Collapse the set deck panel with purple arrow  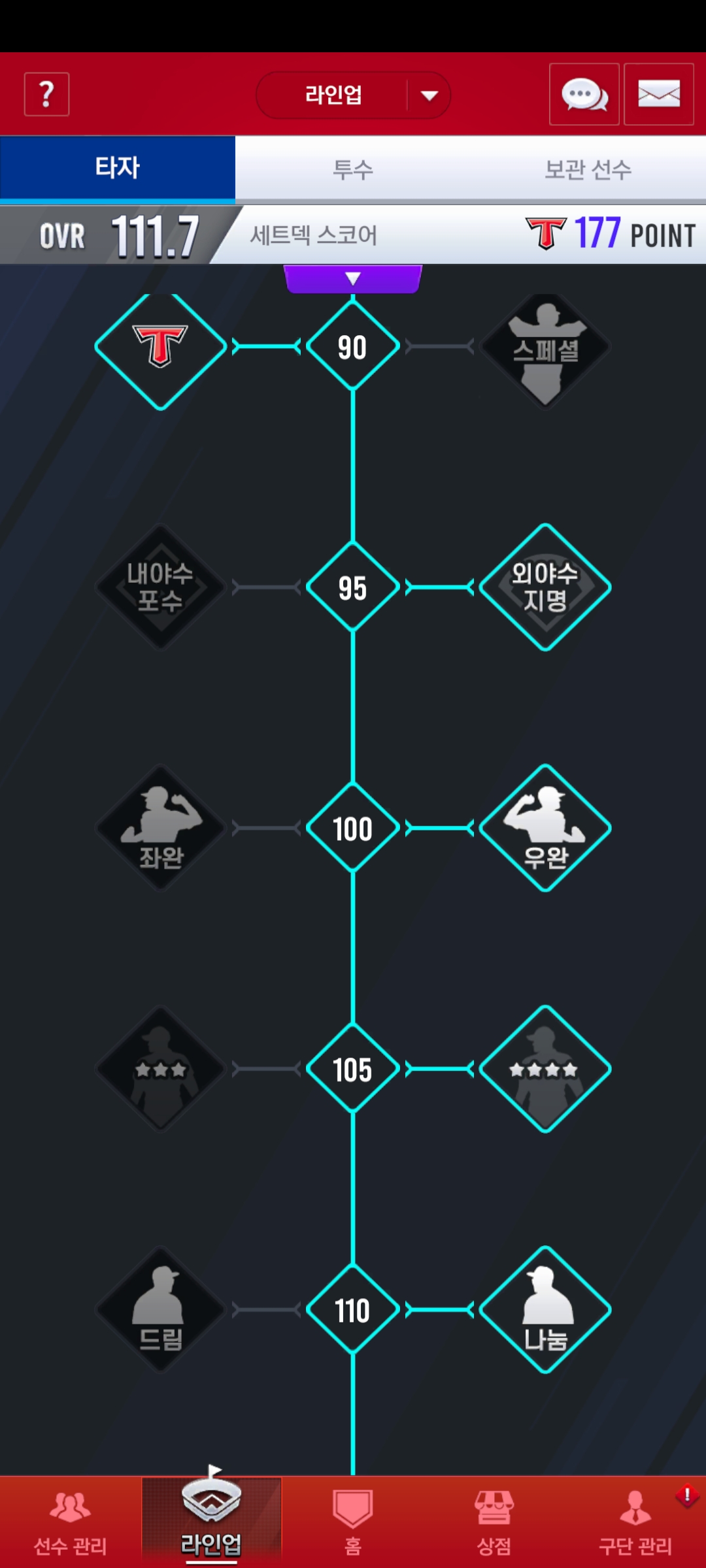[353, 279]
